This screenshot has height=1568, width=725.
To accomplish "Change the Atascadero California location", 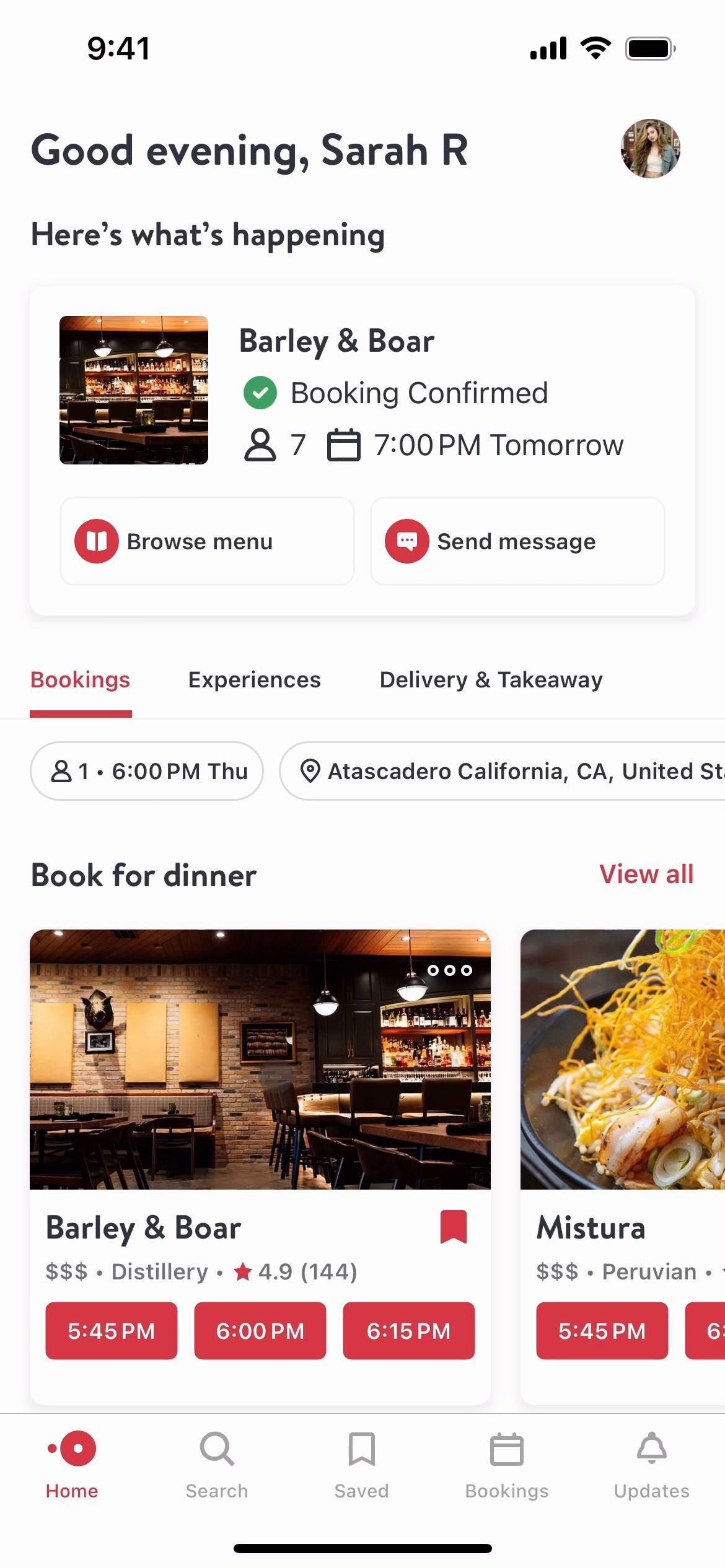I will 508,771.
